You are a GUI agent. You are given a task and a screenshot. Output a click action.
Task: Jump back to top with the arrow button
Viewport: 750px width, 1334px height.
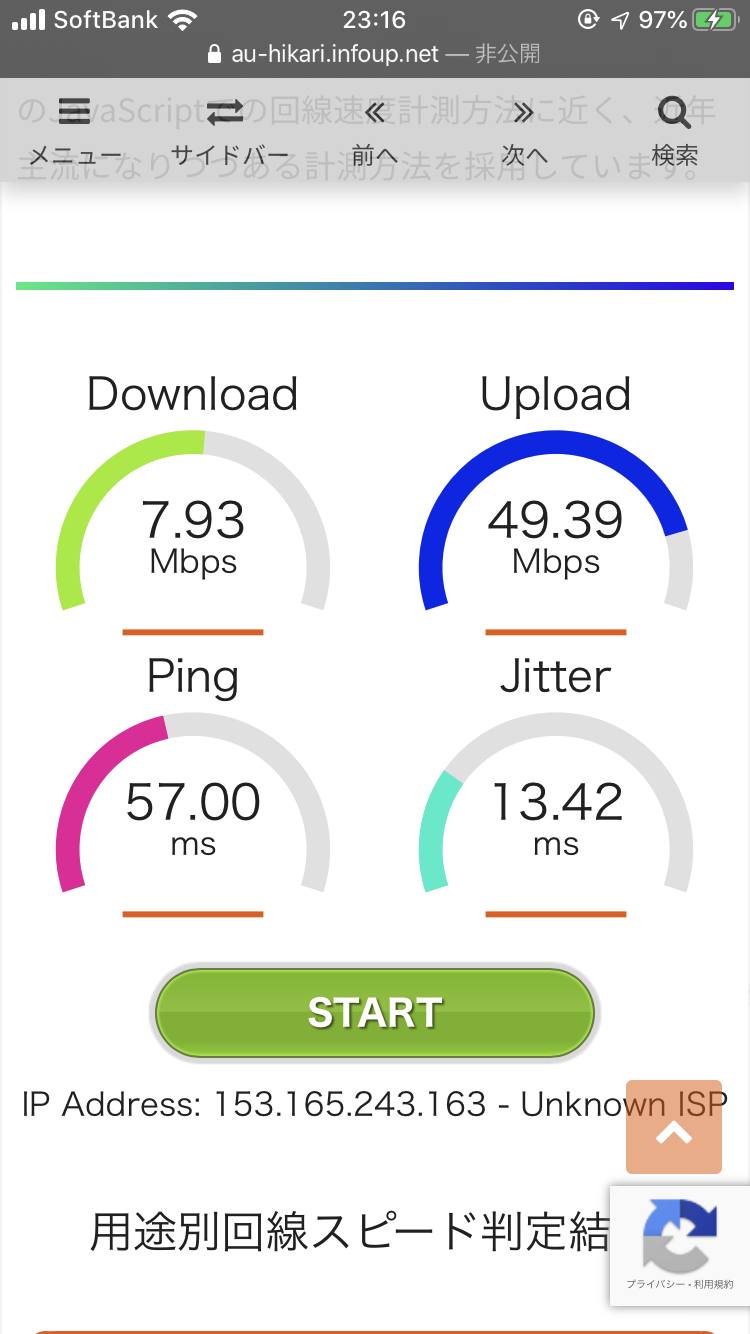(x=673, y=1127)
